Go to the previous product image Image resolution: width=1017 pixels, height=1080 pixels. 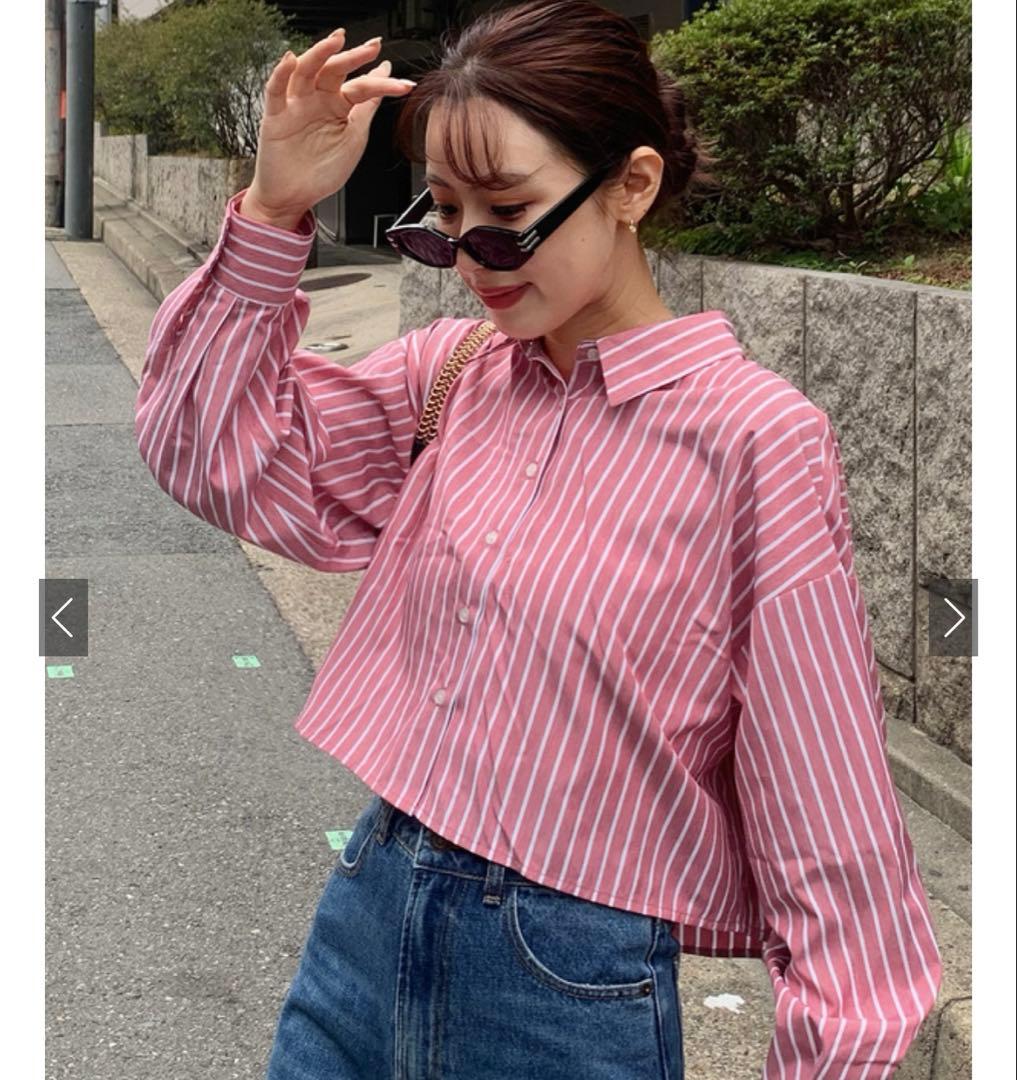pos(63,617)
